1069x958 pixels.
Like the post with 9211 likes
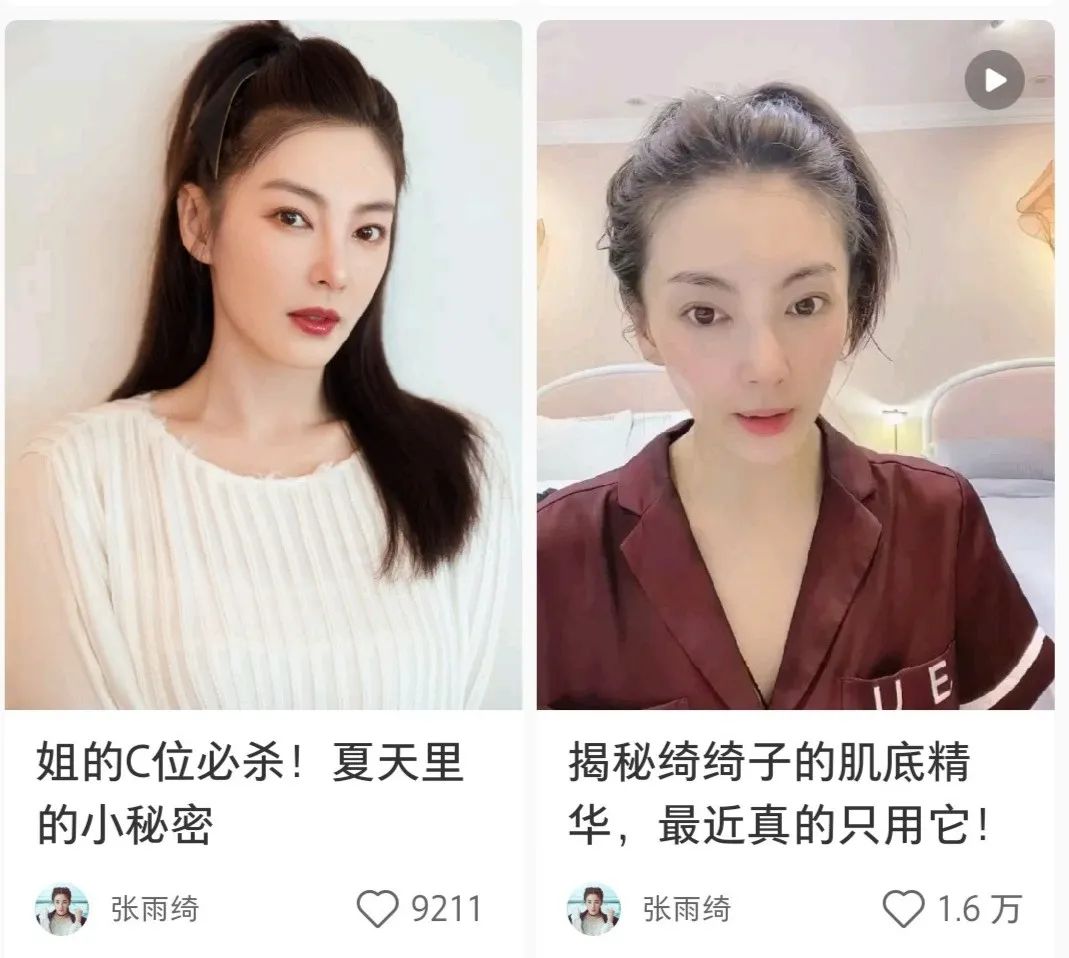[x=378, y=909]
